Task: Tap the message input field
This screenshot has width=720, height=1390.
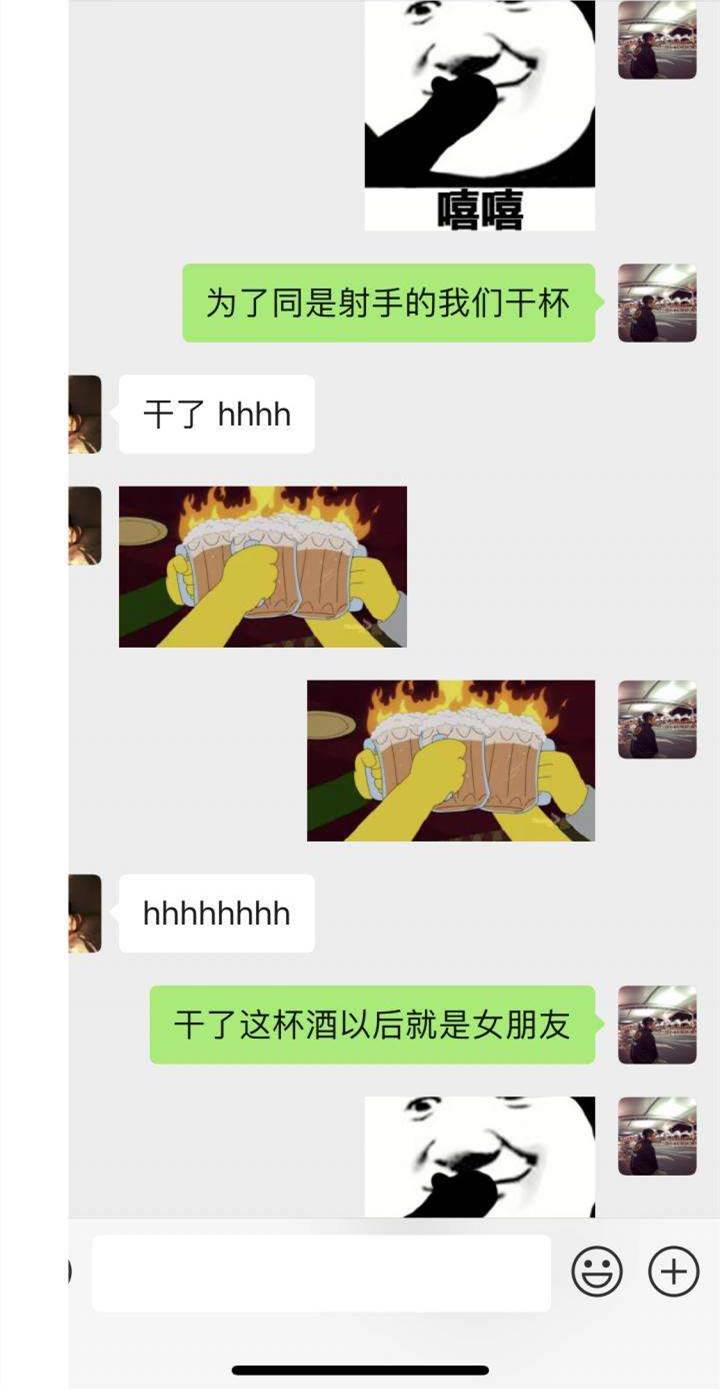Action: coord(320,1272)
